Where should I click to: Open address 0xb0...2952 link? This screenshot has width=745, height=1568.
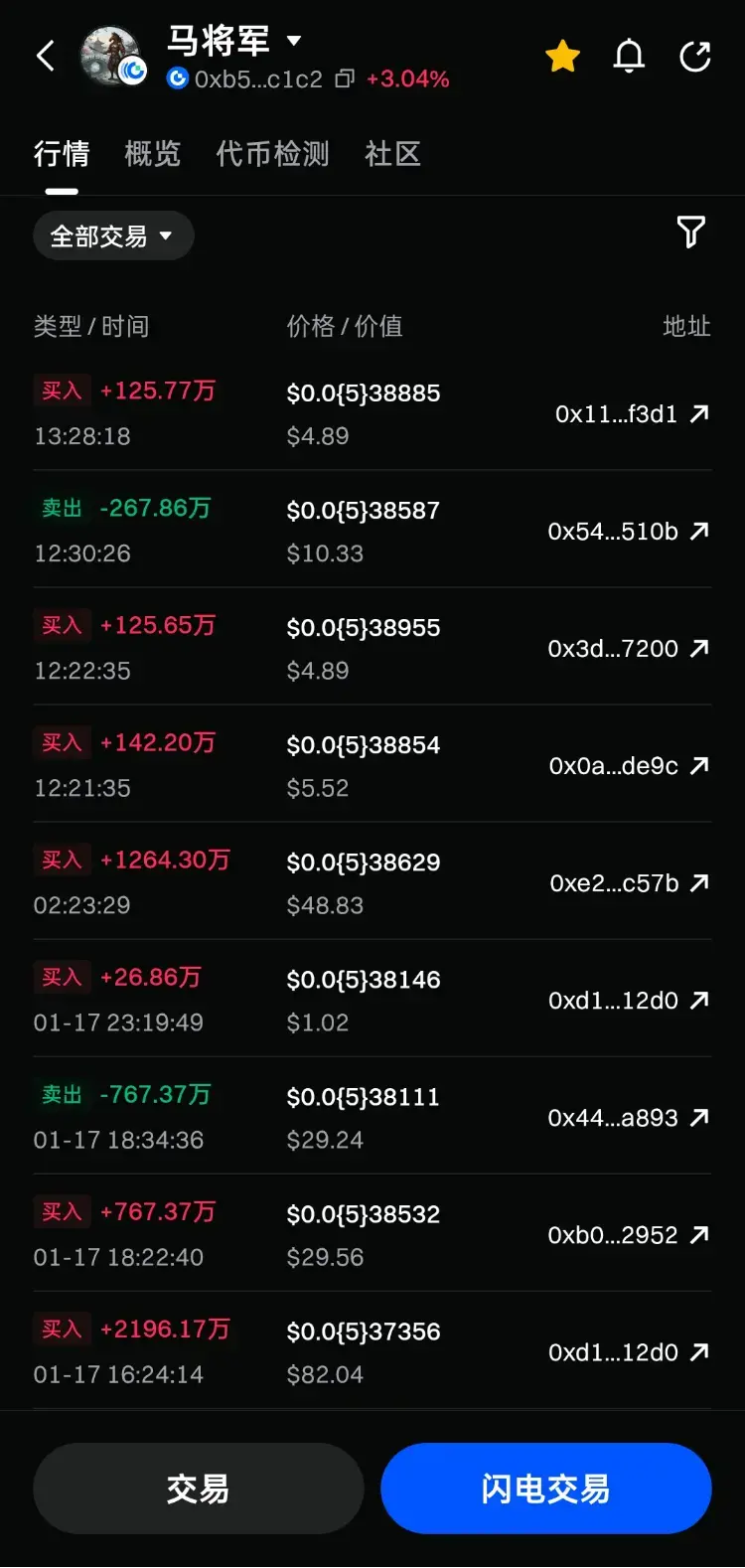point(629,1235)
